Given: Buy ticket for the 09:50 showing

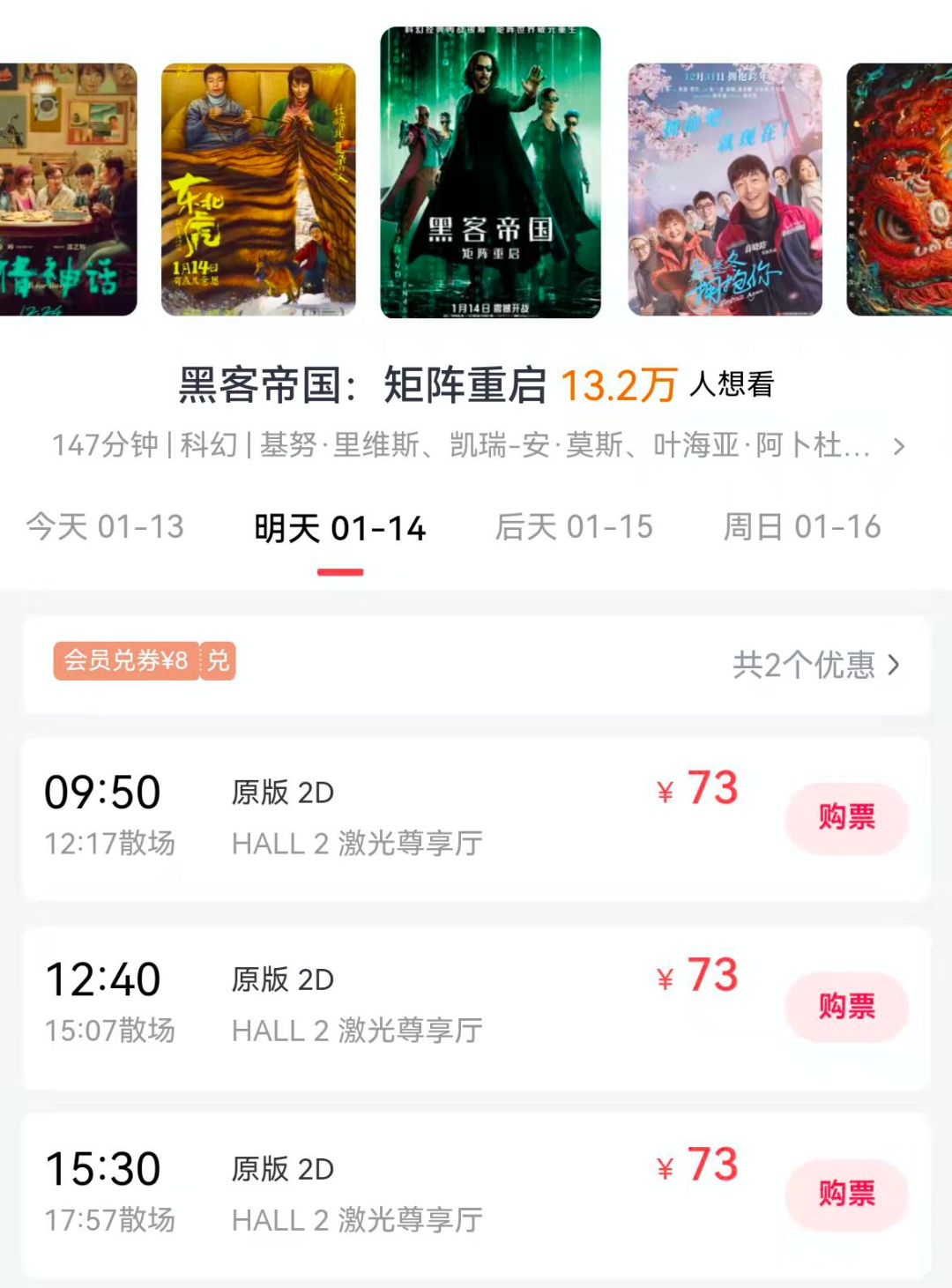Looking at the screenshot, I should coord(844,817).
